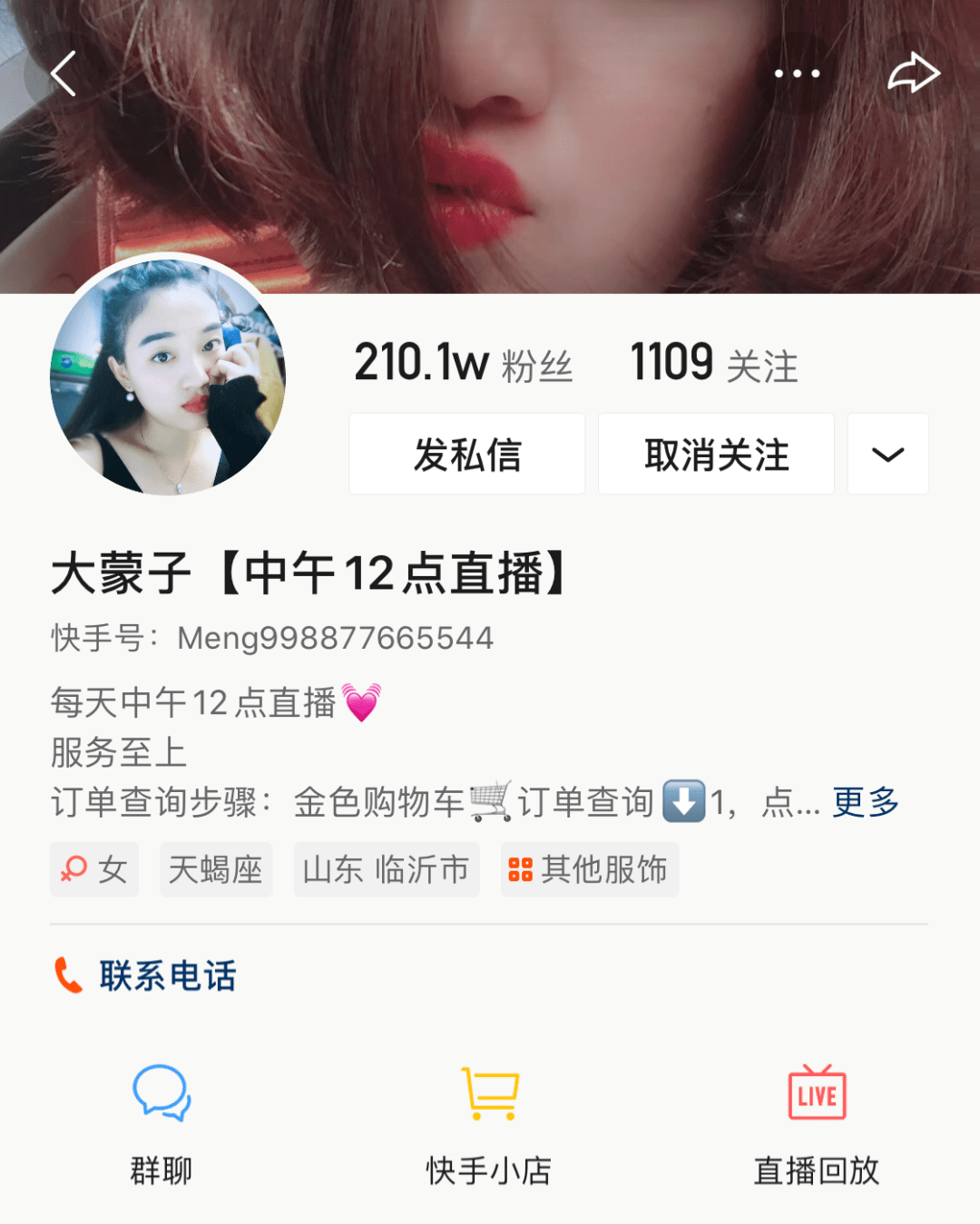Screen dimensions: 980x1224
Task: Expand the dropdown arrow beside 取消关注
Action: point(887,455)
